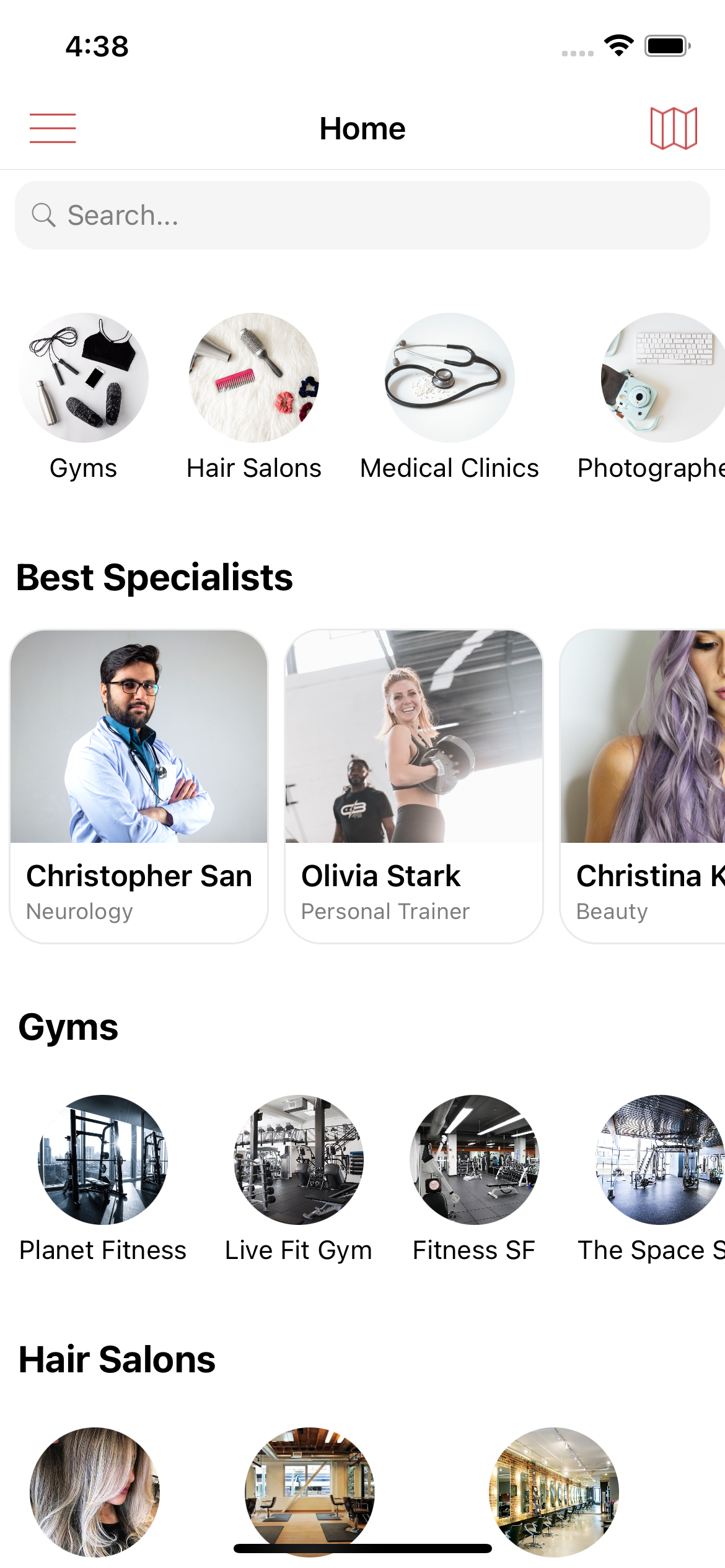Click the Search input field
The width and height of the screenshot is (725, 1568).
362,215
